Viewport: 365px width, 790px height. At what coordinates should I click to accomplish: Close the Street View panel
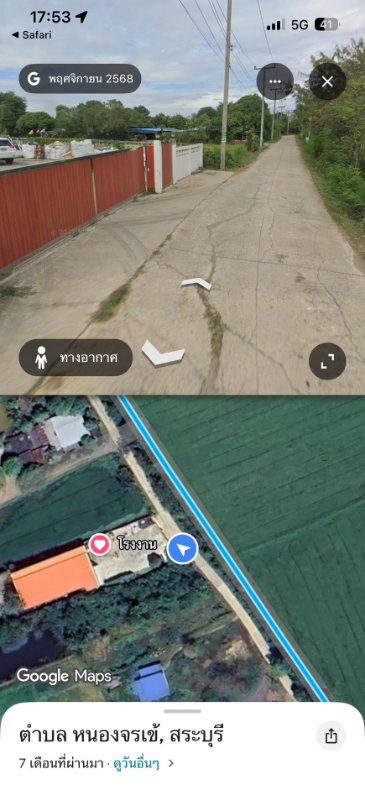point(327,81)
